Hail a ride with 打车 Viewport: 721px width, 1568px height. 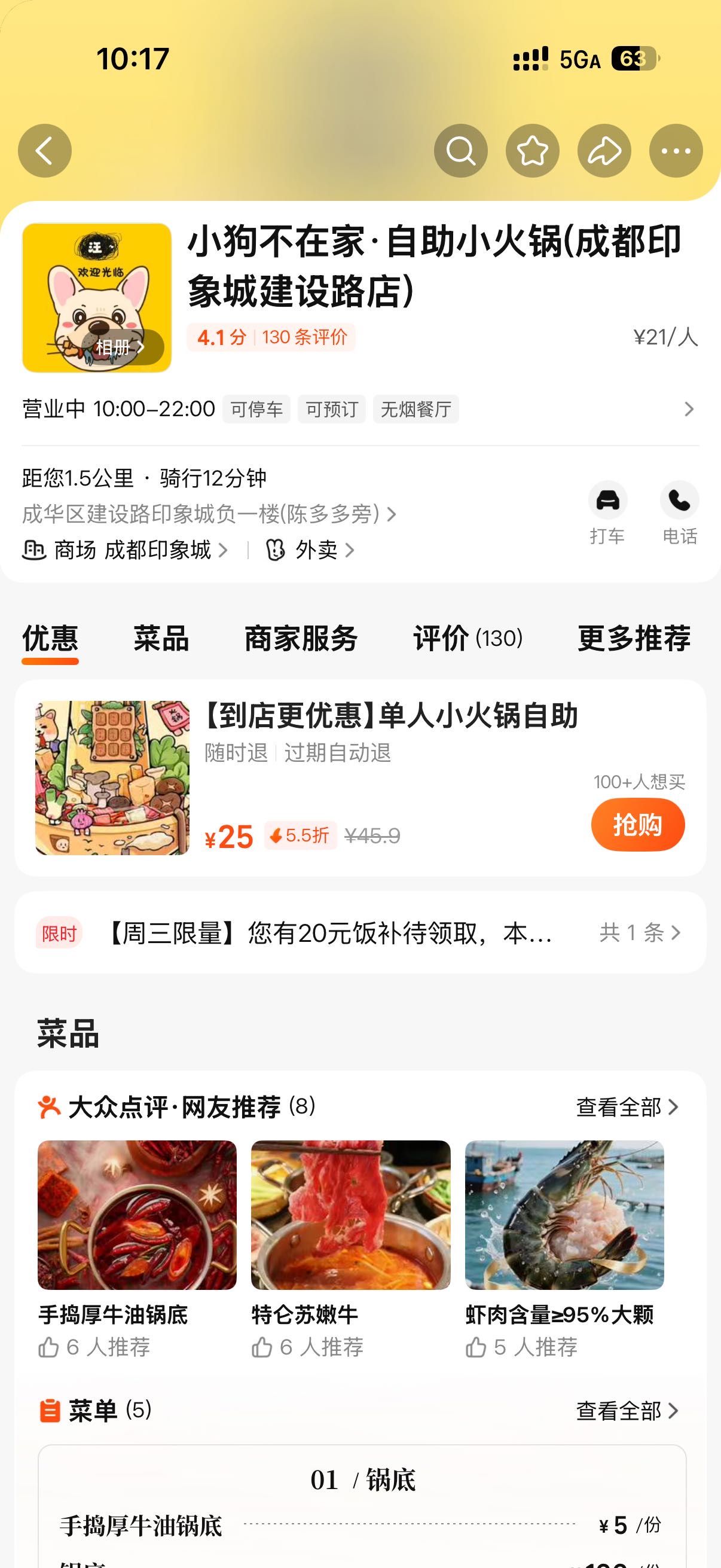pyautogui.click(x=607, y=513)
